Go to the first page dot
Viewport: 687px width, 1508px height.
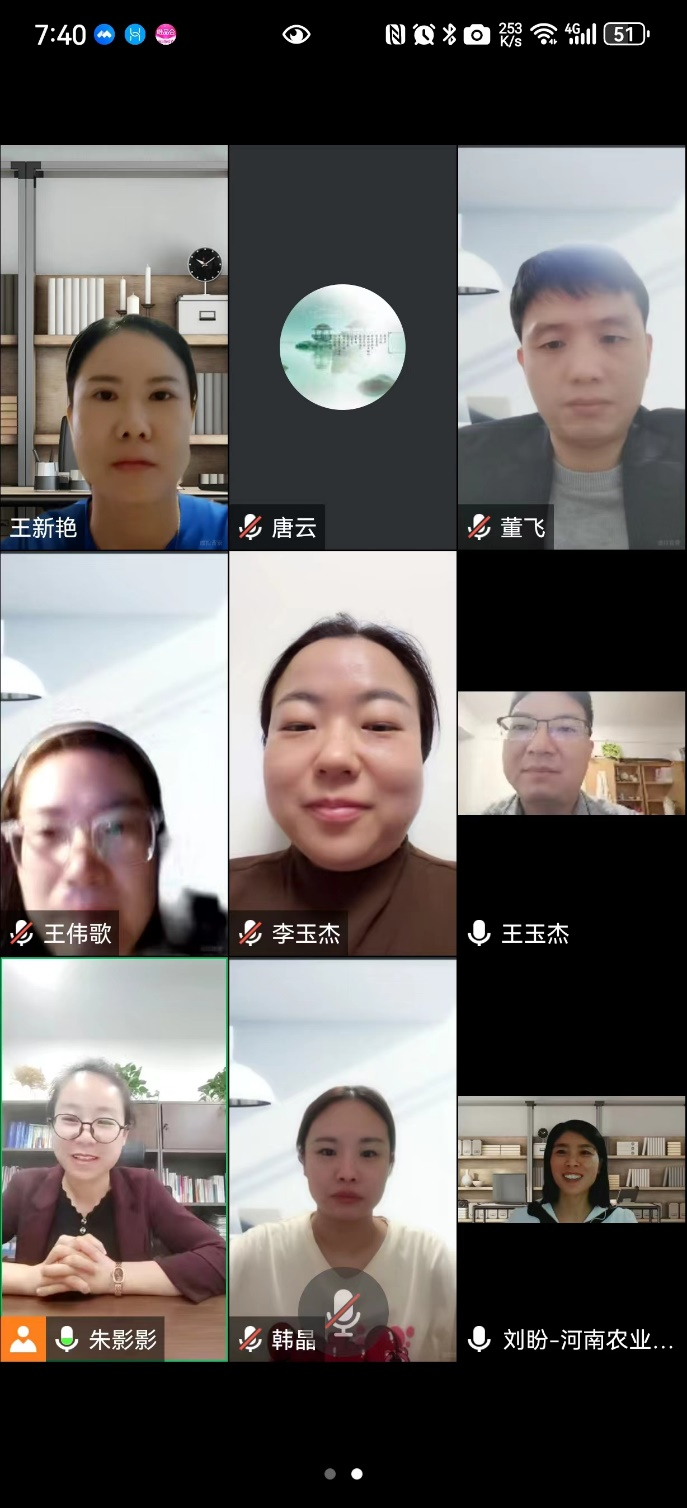point(329,1473)
